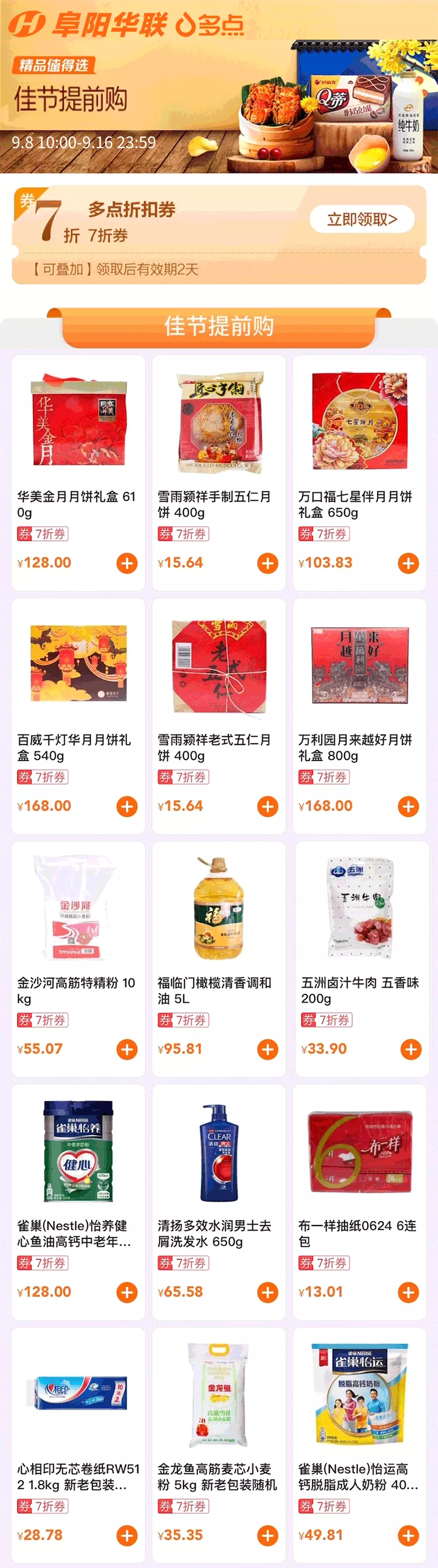Screen dimensions: 438x1568
Task: Open the 雪雨颖祥手制五仁月饼 product card
Action: click(x=218, y=426)
